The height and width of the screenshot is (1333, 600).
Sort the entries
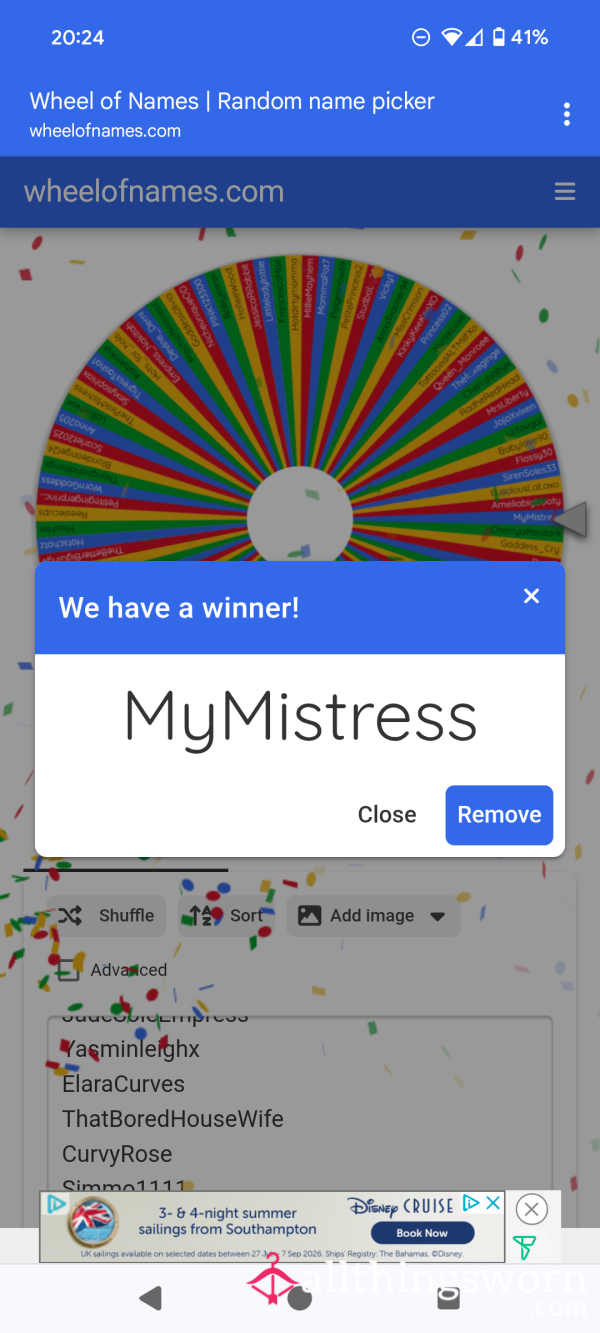(x=227, y=915)
